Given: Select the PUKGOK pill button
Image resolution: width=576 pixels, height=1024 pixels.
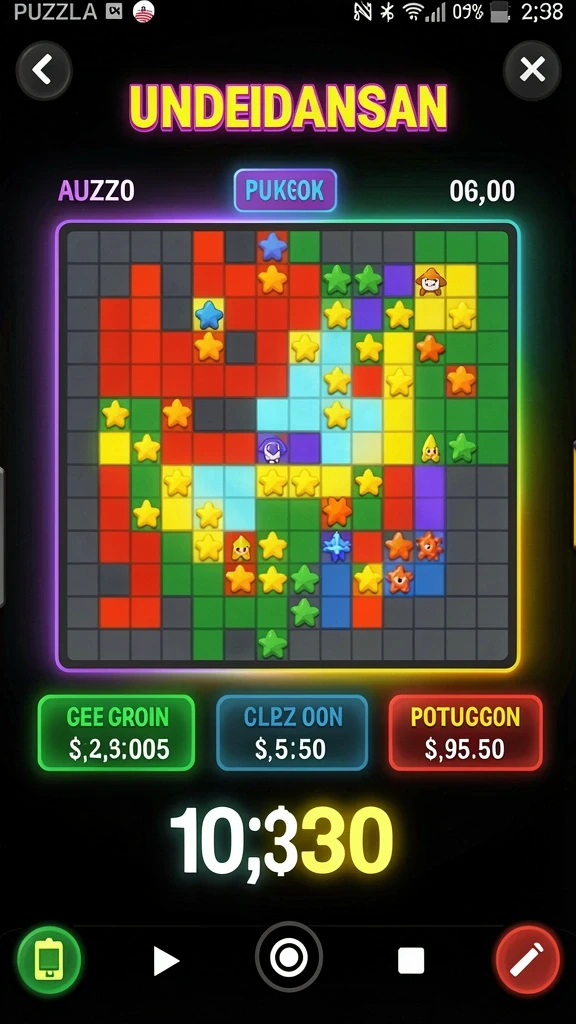Looking at the screenshot, I should click(x=285, y=190).
